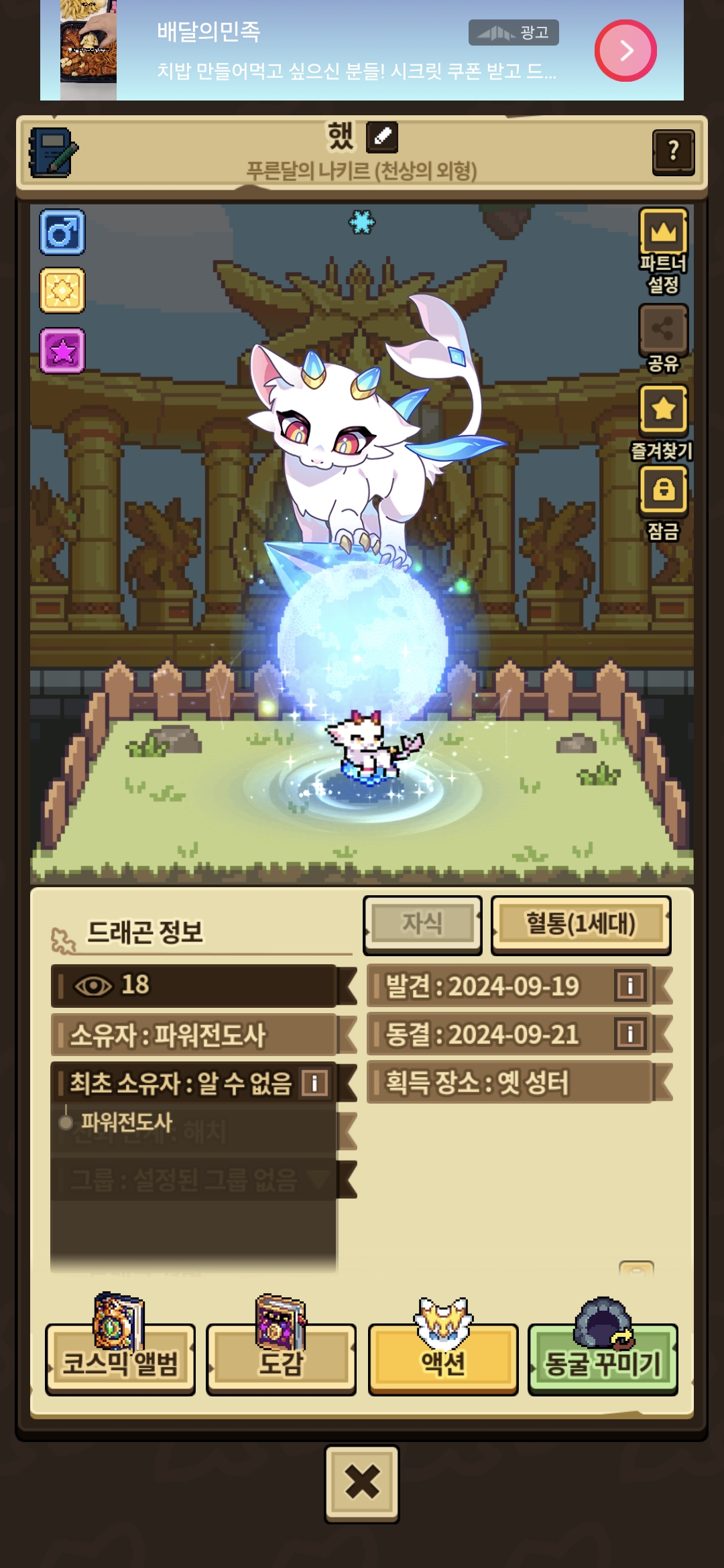Tap the purple star icon
Screen dimensions: 724x1568
[62, 350]
